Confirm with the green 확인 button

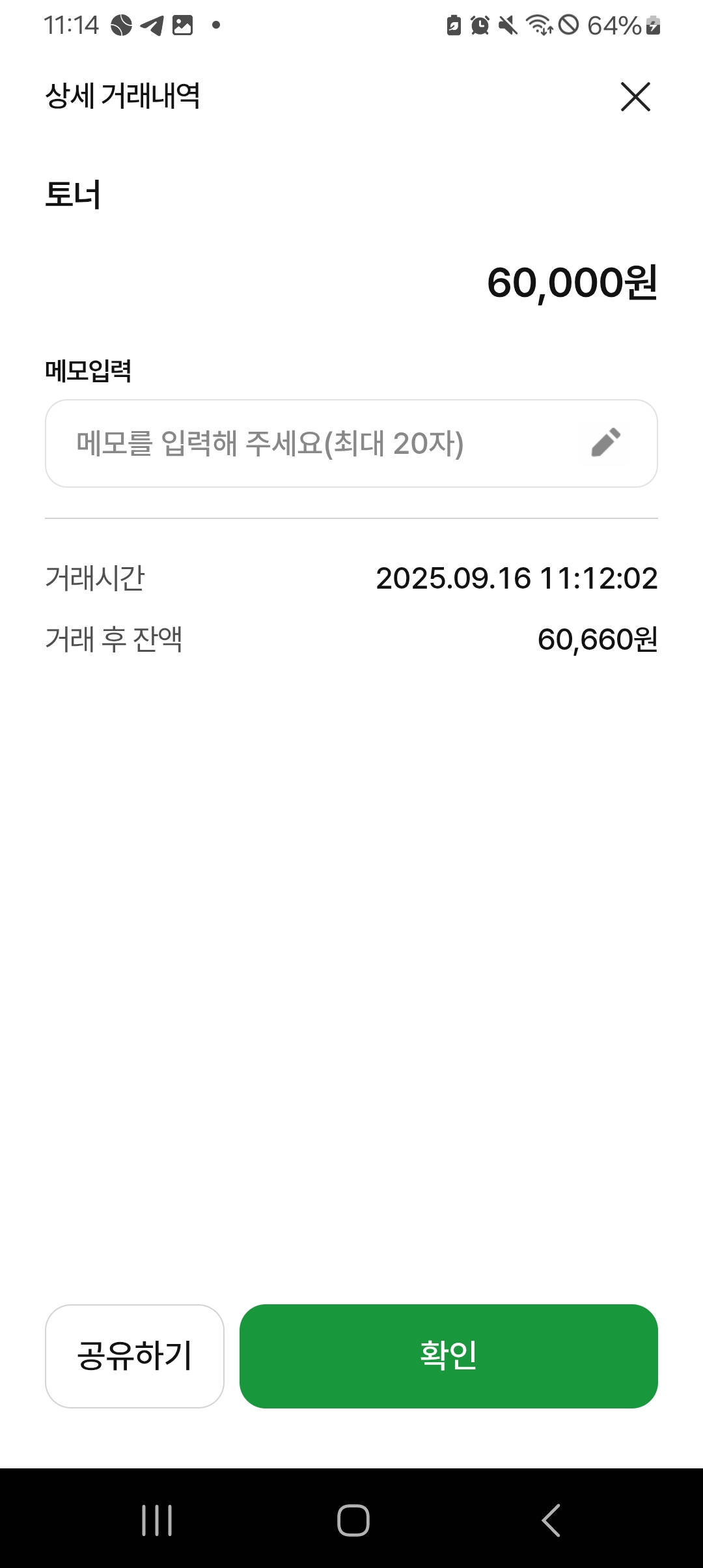(448, 1356)
